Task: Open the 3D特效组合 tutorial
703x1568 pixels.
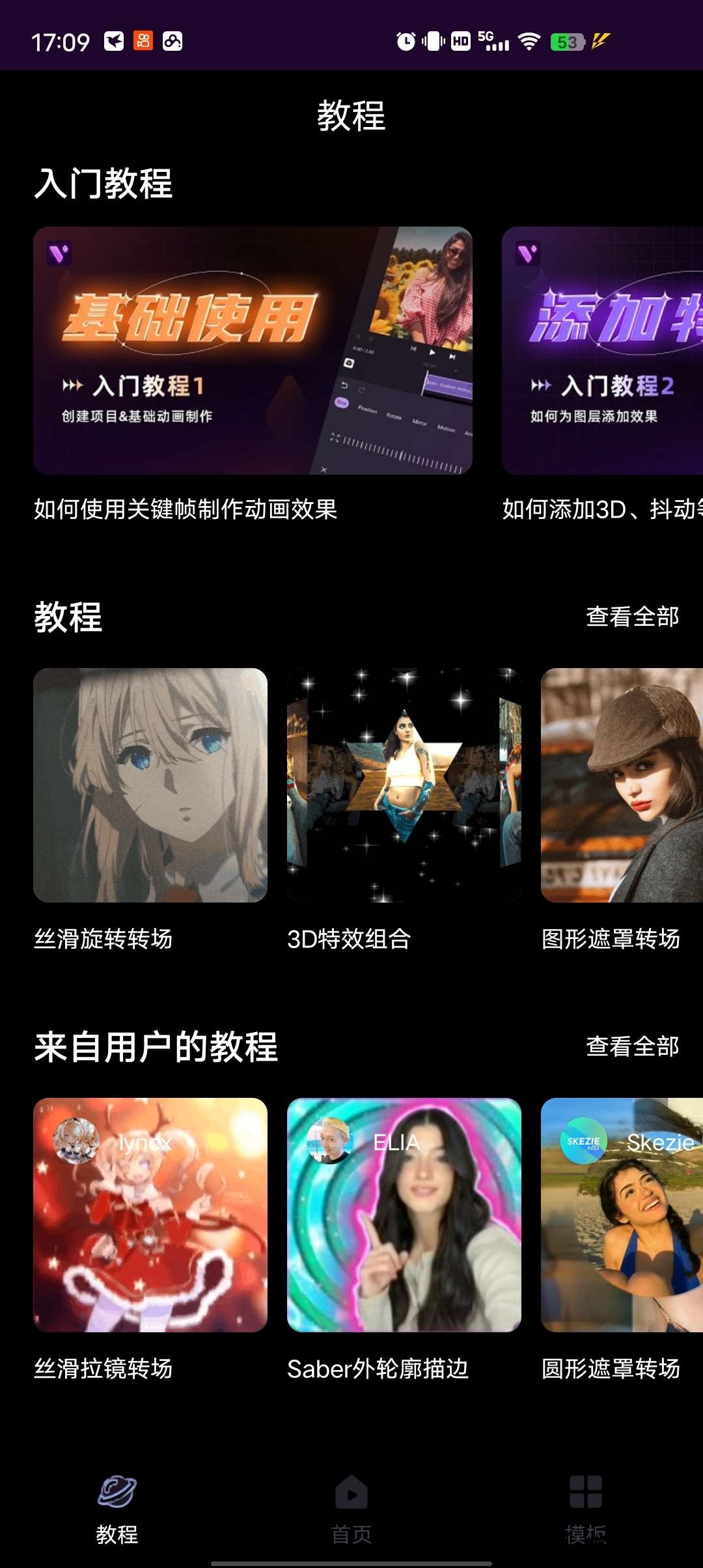Action: coord(404,785)
